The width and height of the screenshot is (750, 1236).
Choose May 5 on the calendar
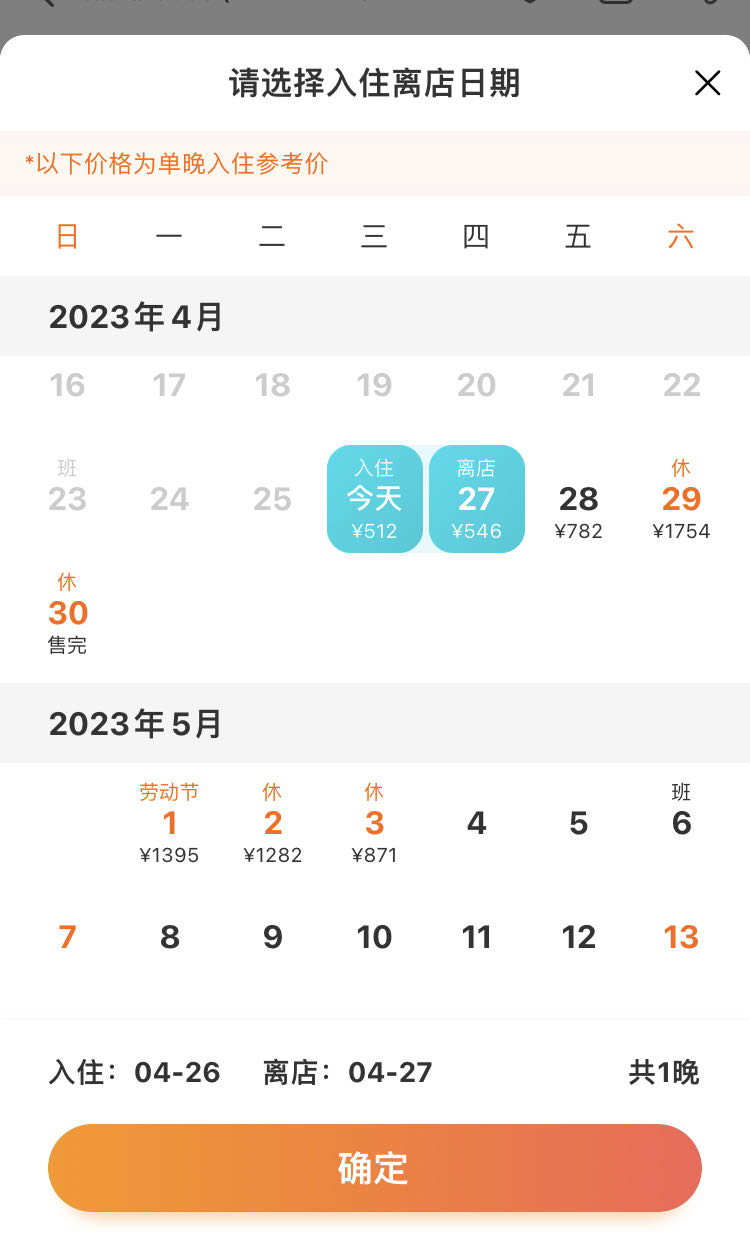click(578, 823)
